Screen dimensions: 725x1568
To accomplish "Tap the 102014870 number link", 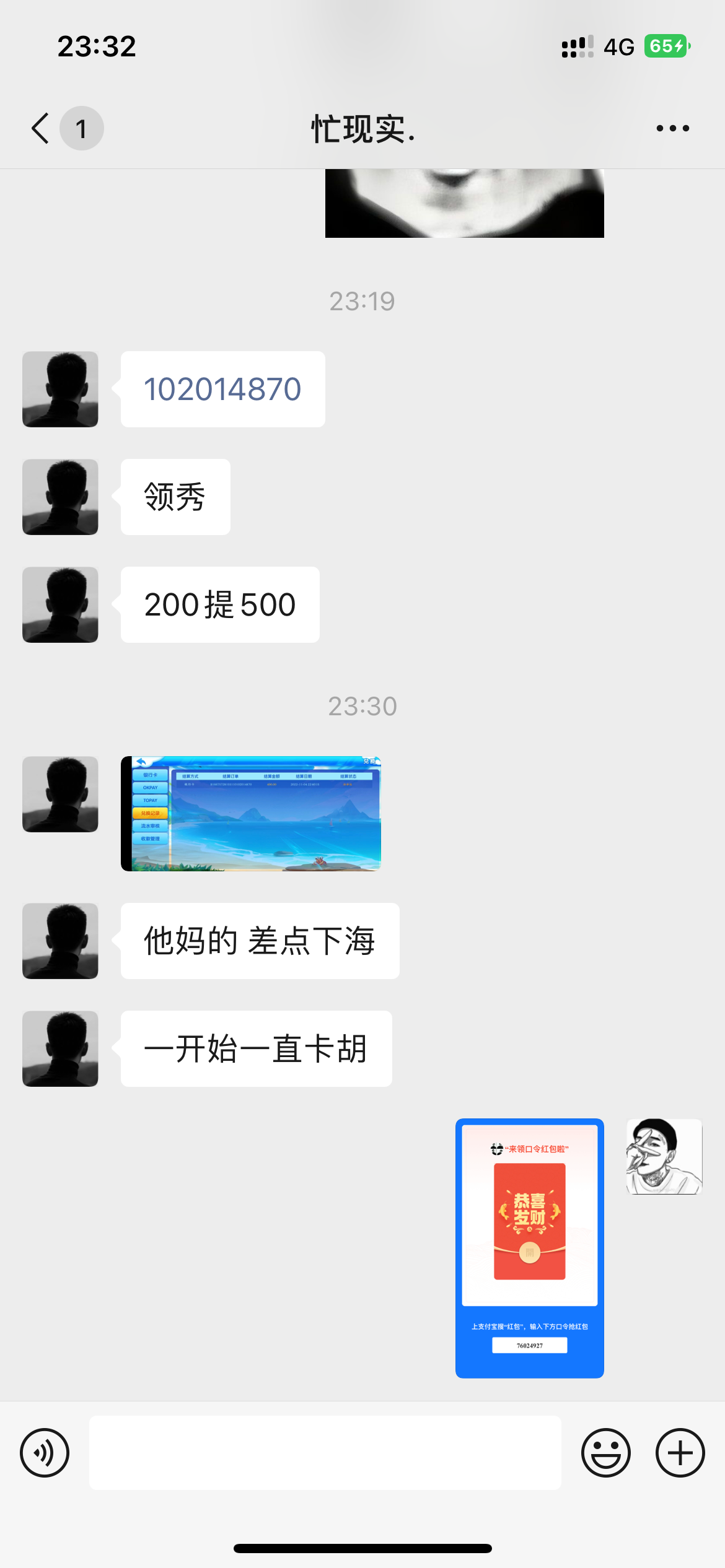I will [x=222, y=390].
